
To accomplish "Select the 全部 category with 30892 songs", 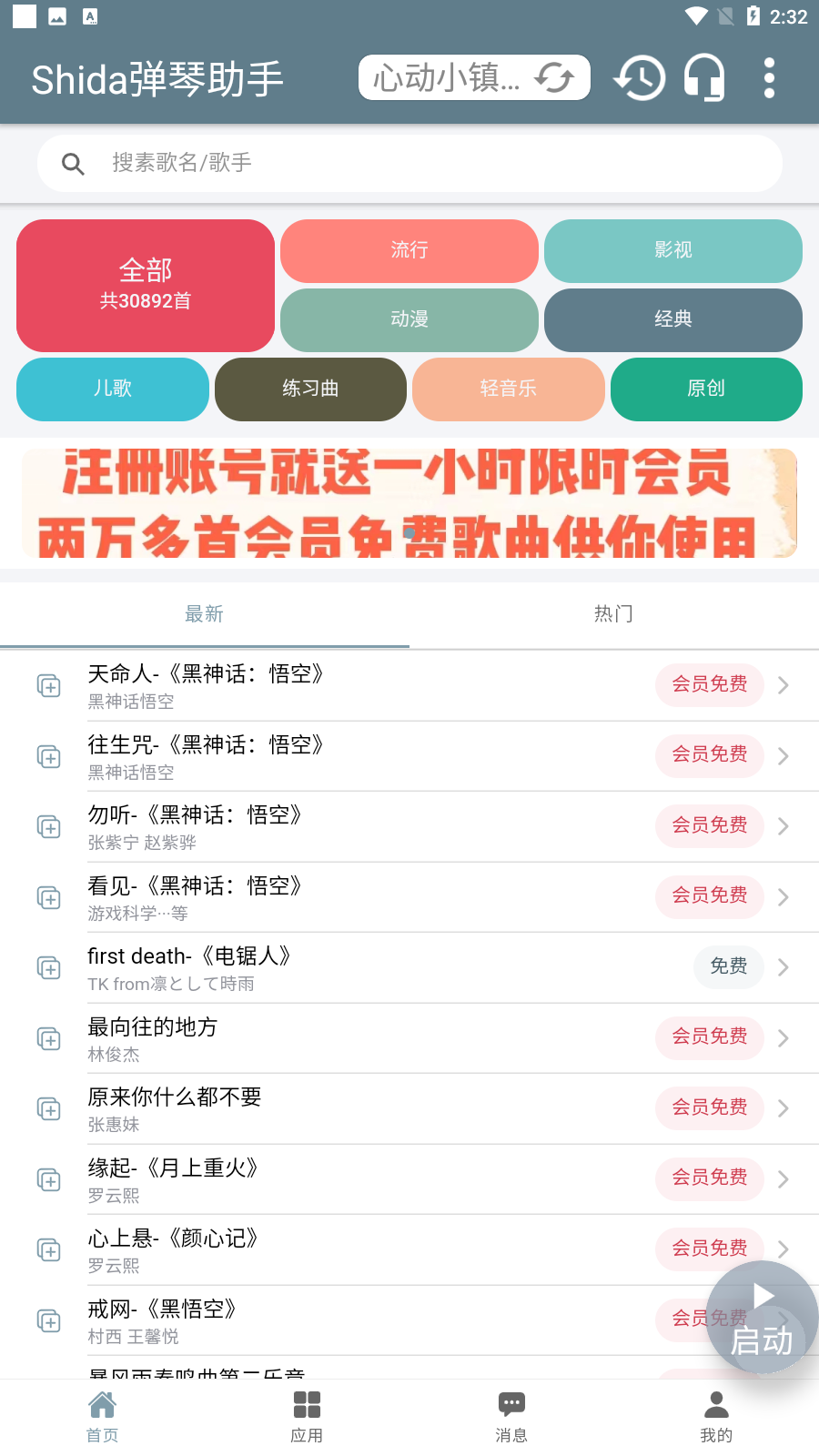I will [146, 285].
